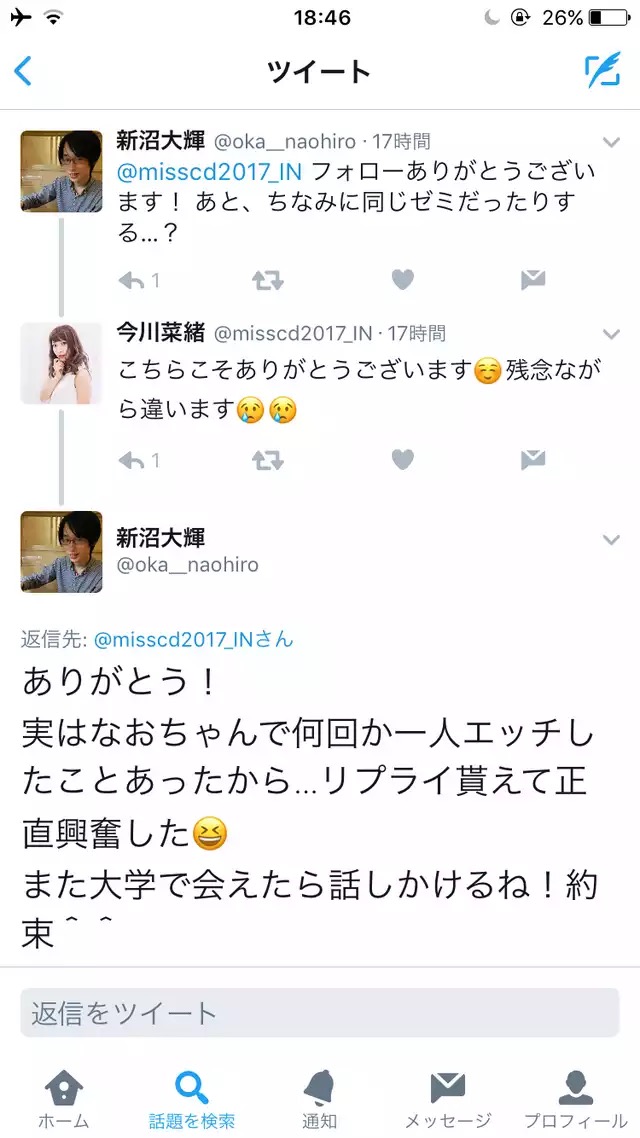The height and width of the screenshot is (1138, 640).
Task: Share 今川菜緒's tweet via message icon
Action: coord(533,459)
